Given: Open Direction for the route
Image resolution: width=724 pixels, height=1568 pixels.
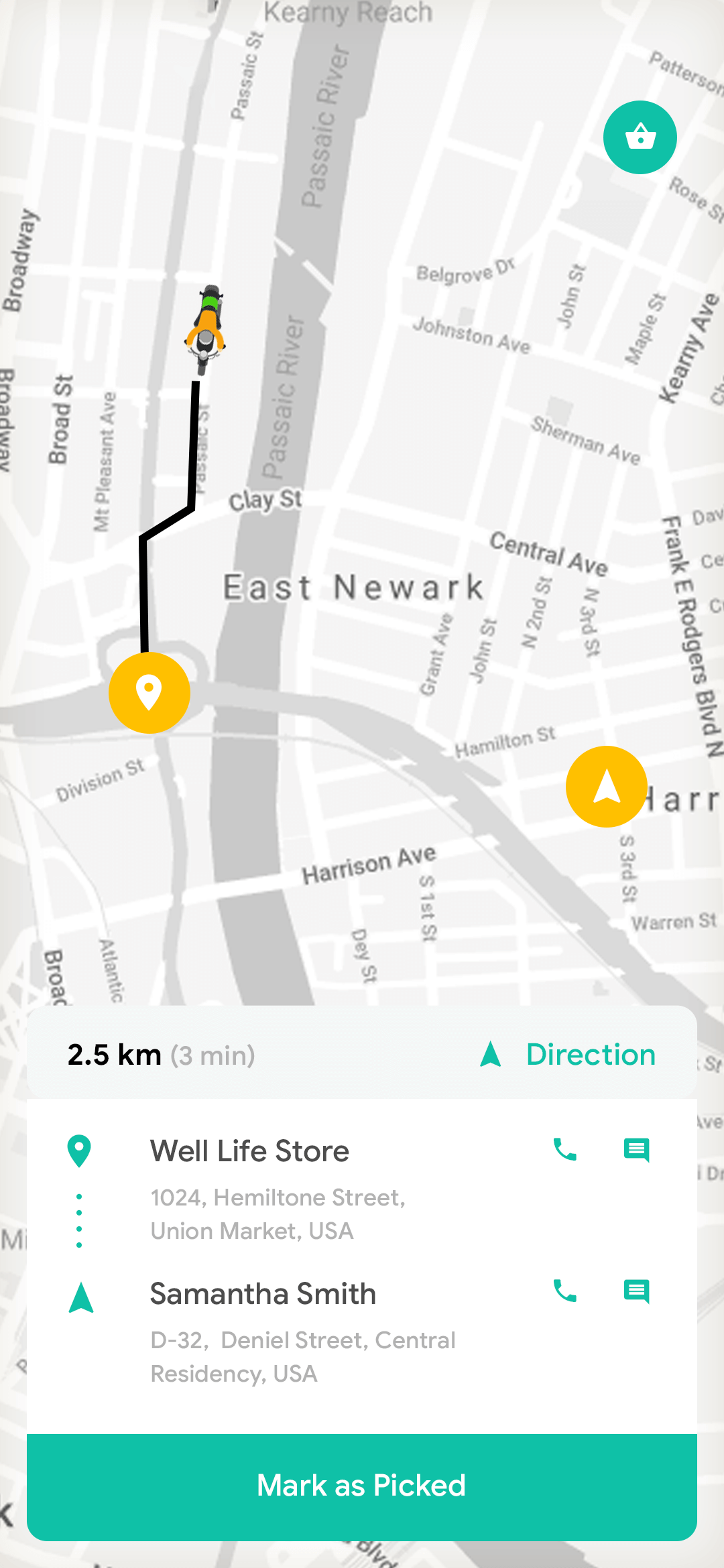Looking at the screenshot, I should click(x=591, y=1053).
